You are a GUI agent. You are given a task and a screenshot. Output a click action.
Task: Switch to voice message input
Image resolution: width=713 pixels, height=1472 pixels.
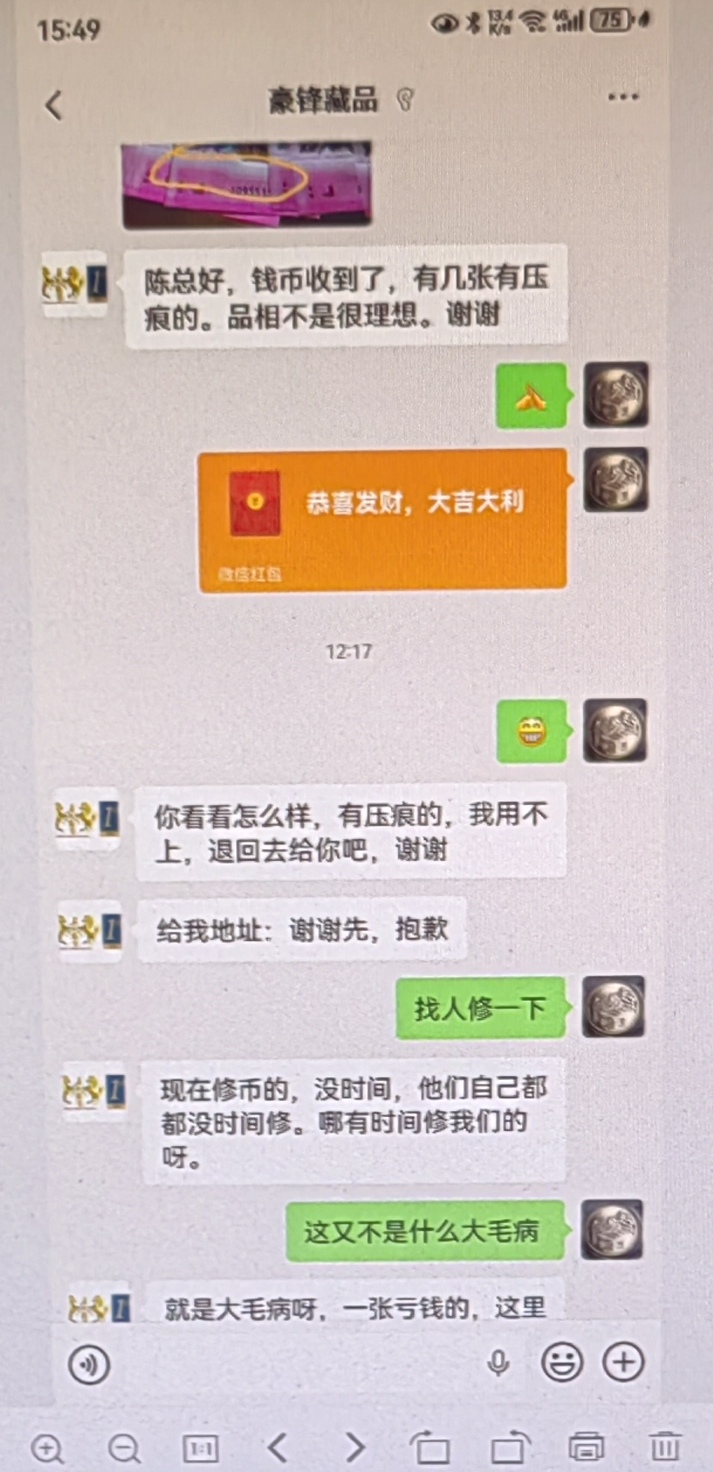[x=89, y=1364]
